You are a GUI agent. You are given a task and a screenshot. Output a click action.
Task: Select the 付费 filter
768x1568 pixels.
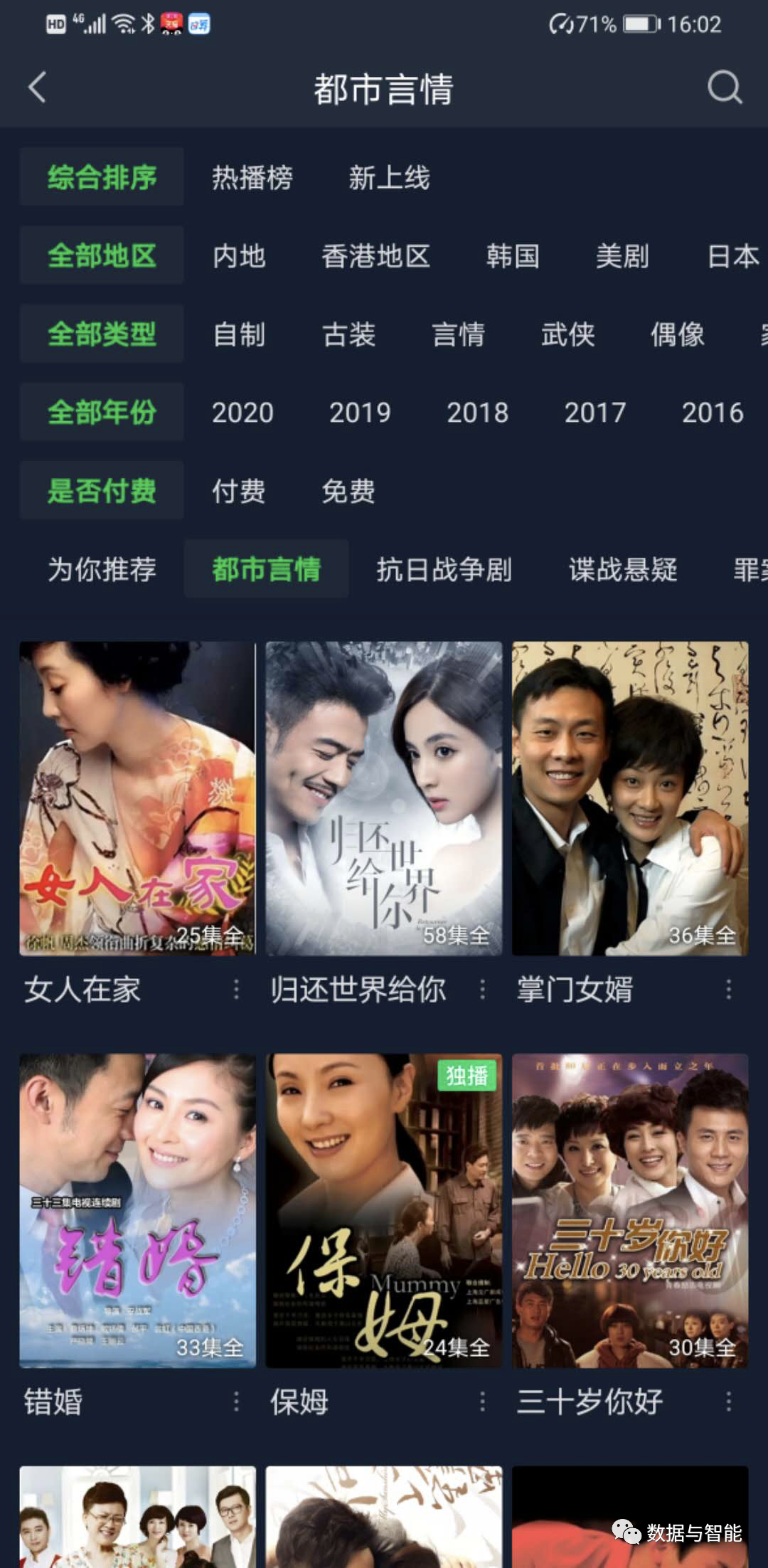(239, 491)
